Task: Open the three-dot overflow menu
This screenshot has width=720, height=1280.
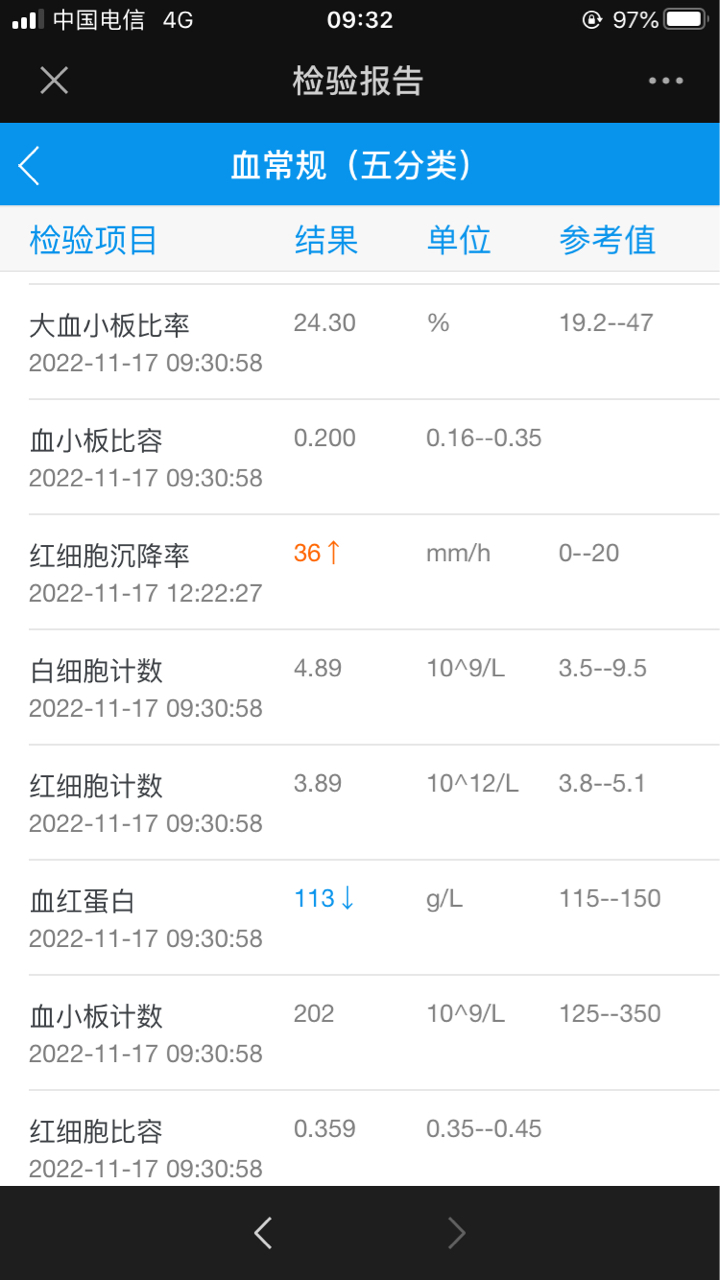Action: [x=666, y=81]
